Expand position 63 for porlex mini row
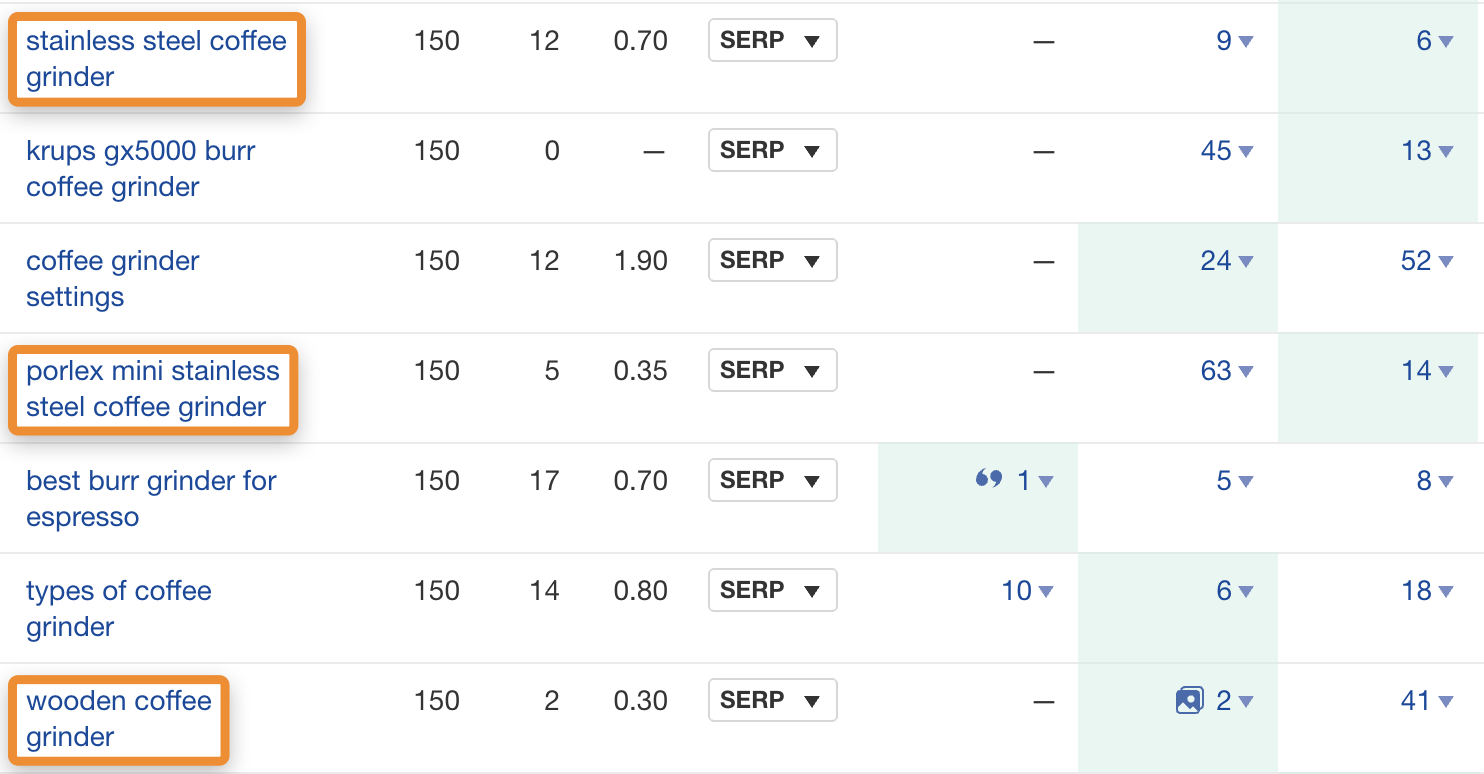This screenshot has height=774, width=1484. click(x=1227, y=371)
